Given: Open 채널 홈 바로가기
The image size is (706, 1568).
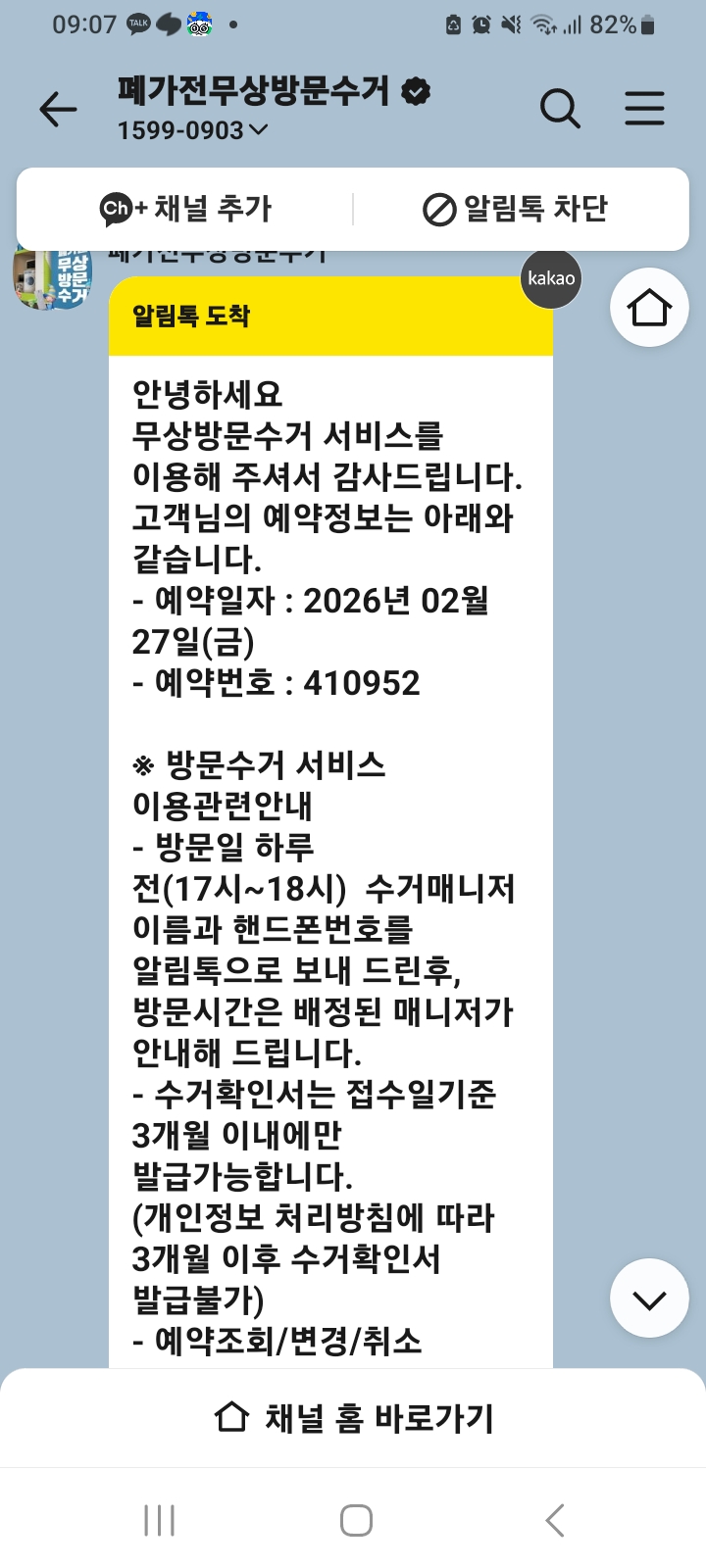Looking at the screenshot, I should click(353, 1417).
